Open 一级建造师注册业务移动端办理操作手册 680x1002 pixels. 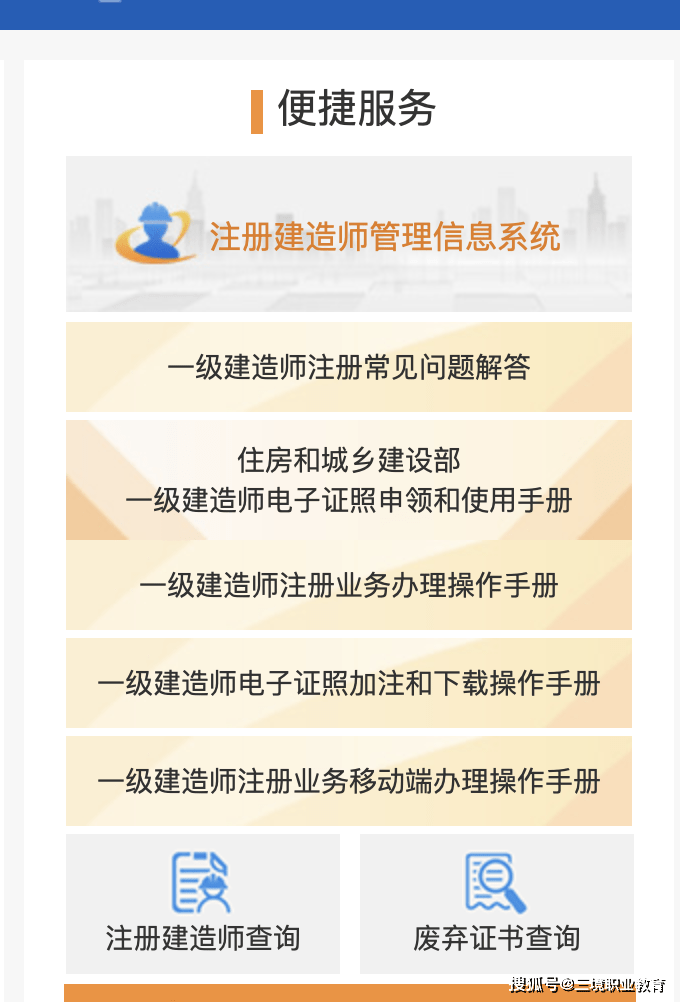pyautogui.click(x=348, y=781)
